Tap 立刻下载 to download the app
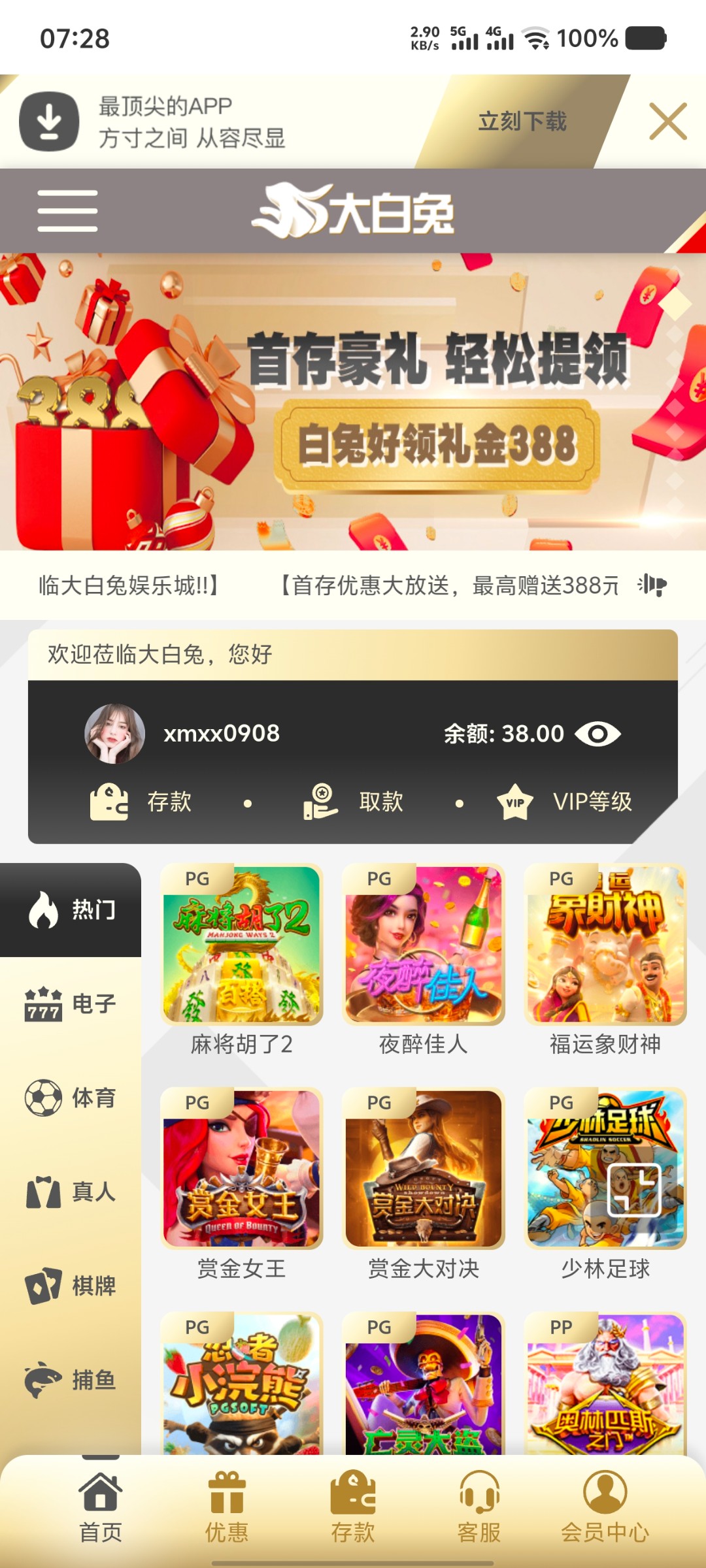The width and height of the screenshot is (706, 1568). coord(522,122)
